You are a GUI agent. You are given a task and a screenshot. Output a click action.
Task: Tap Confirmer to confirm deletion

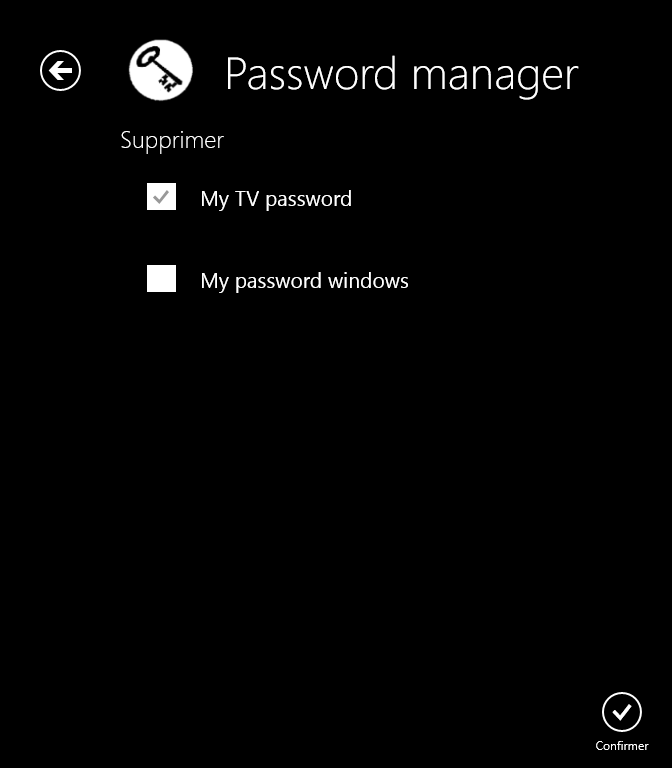coord(621,713)
